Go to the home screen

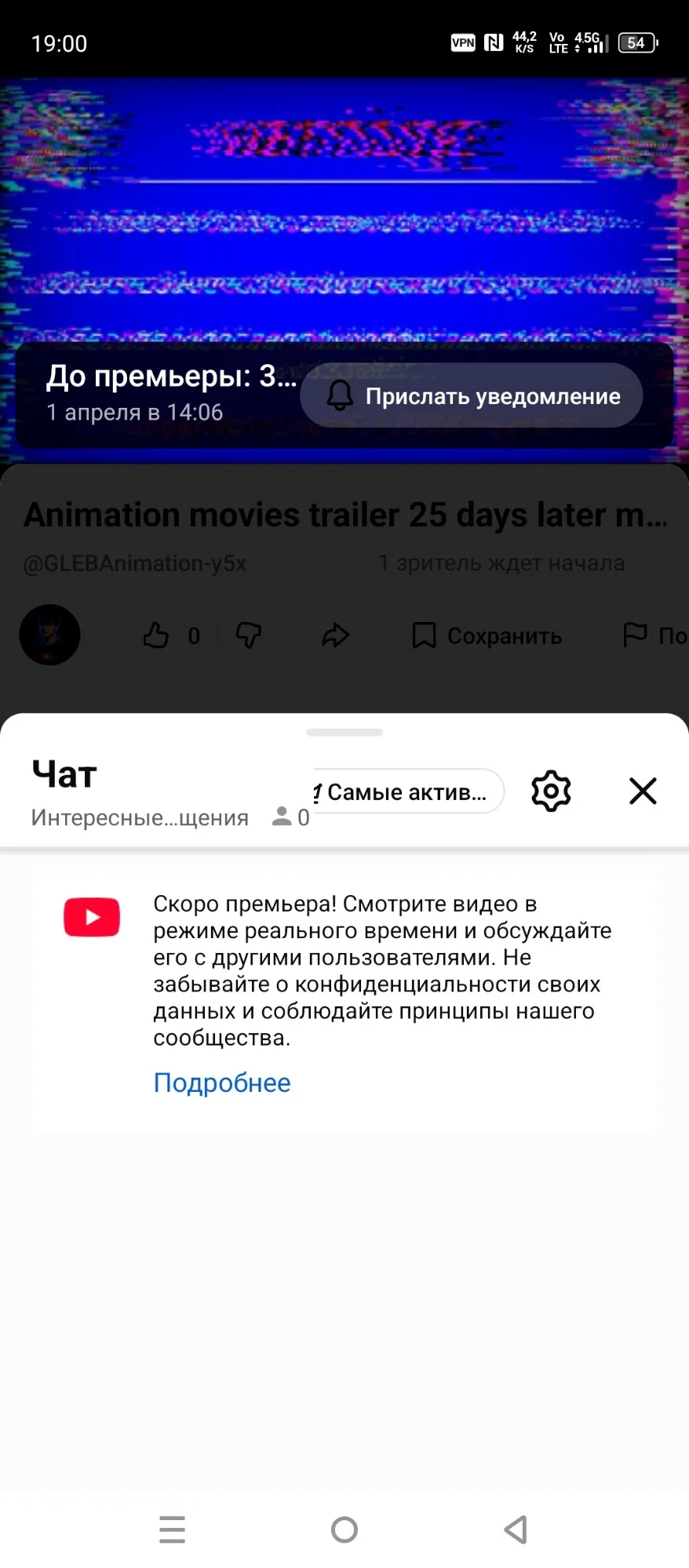[x=344, y=1530]
